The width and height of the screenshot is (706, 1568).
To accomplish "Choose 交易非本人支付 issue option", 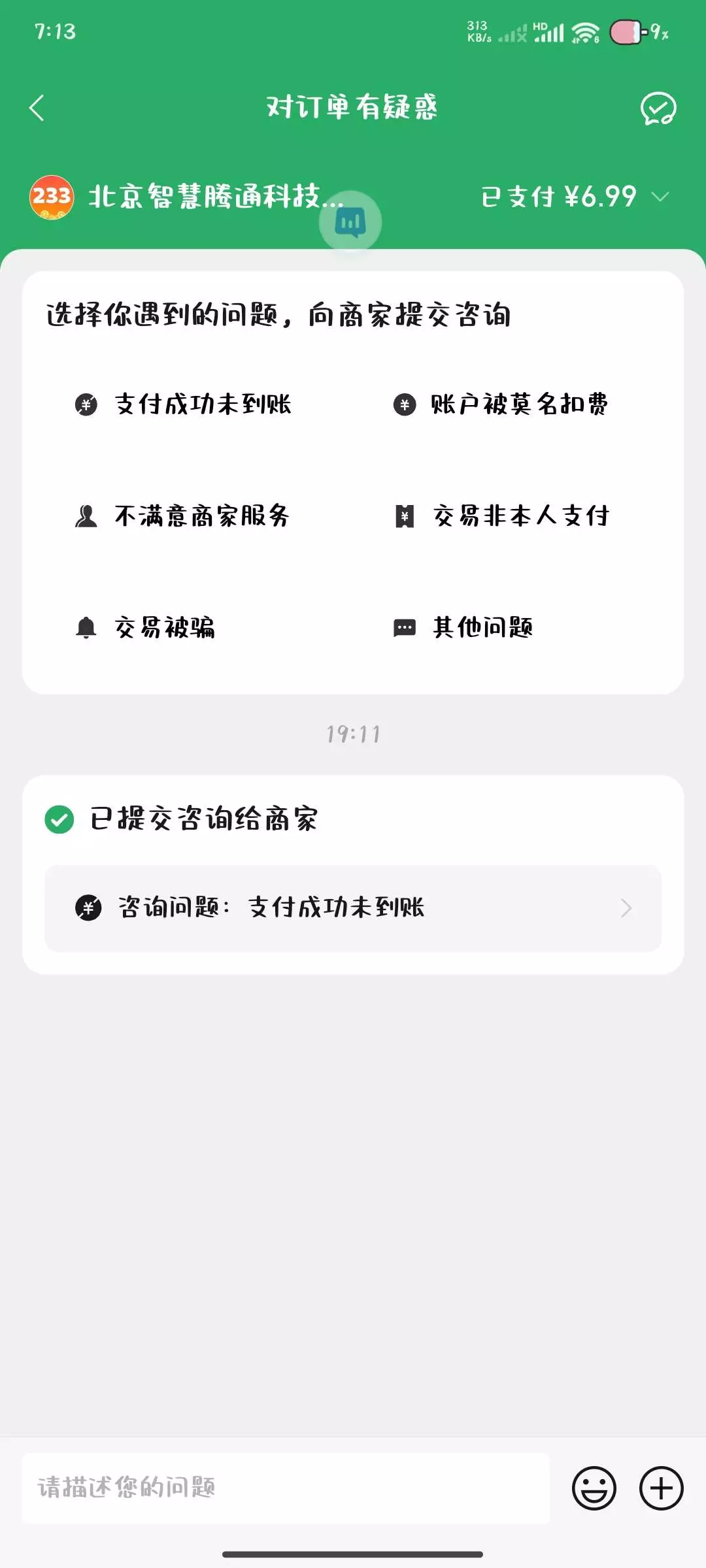I will pyautogui.click(x=502, y=516).
